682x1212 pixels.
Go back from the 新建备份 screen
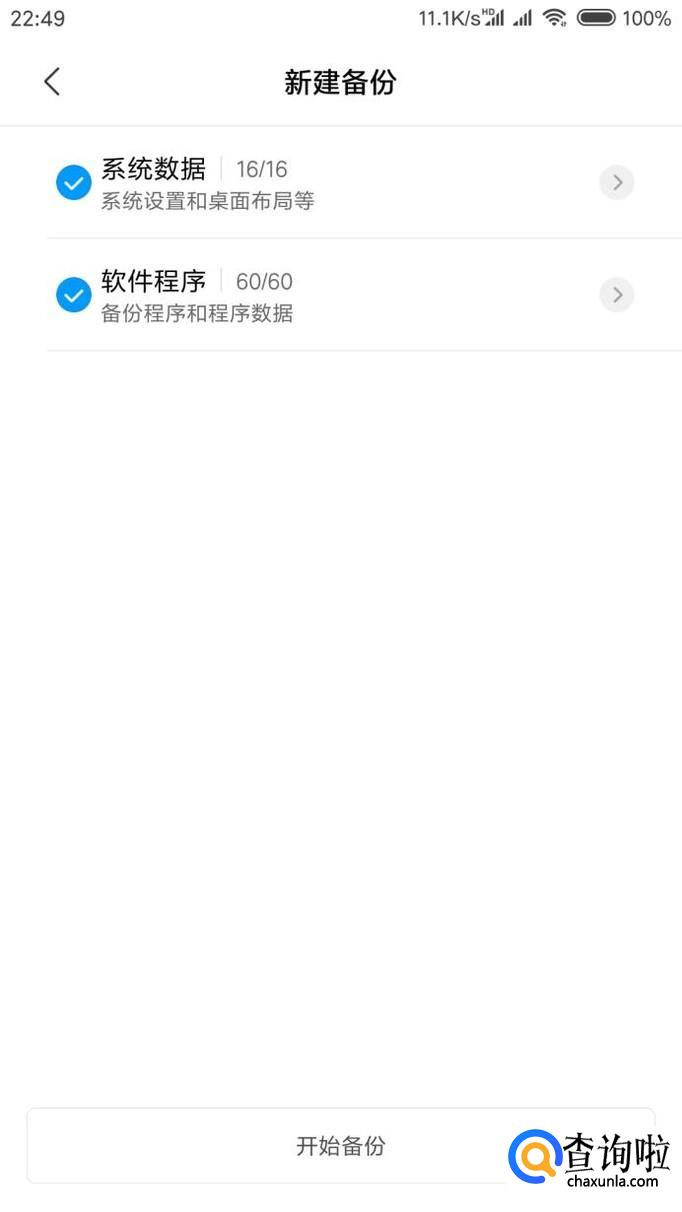52,82
